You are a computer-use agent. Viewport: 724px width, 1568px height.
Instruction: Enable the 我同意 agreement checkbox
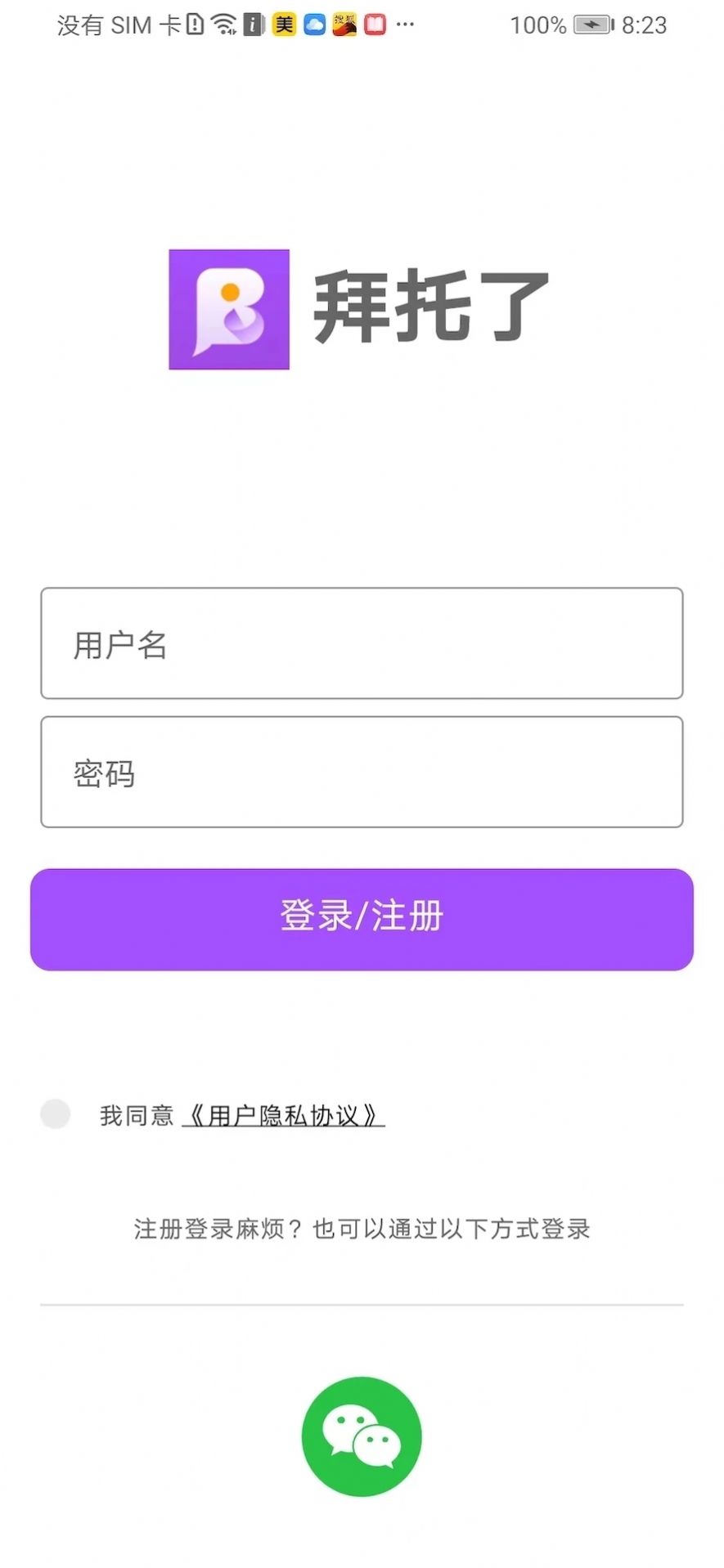pyautogui.click(x=55, y=1113)
